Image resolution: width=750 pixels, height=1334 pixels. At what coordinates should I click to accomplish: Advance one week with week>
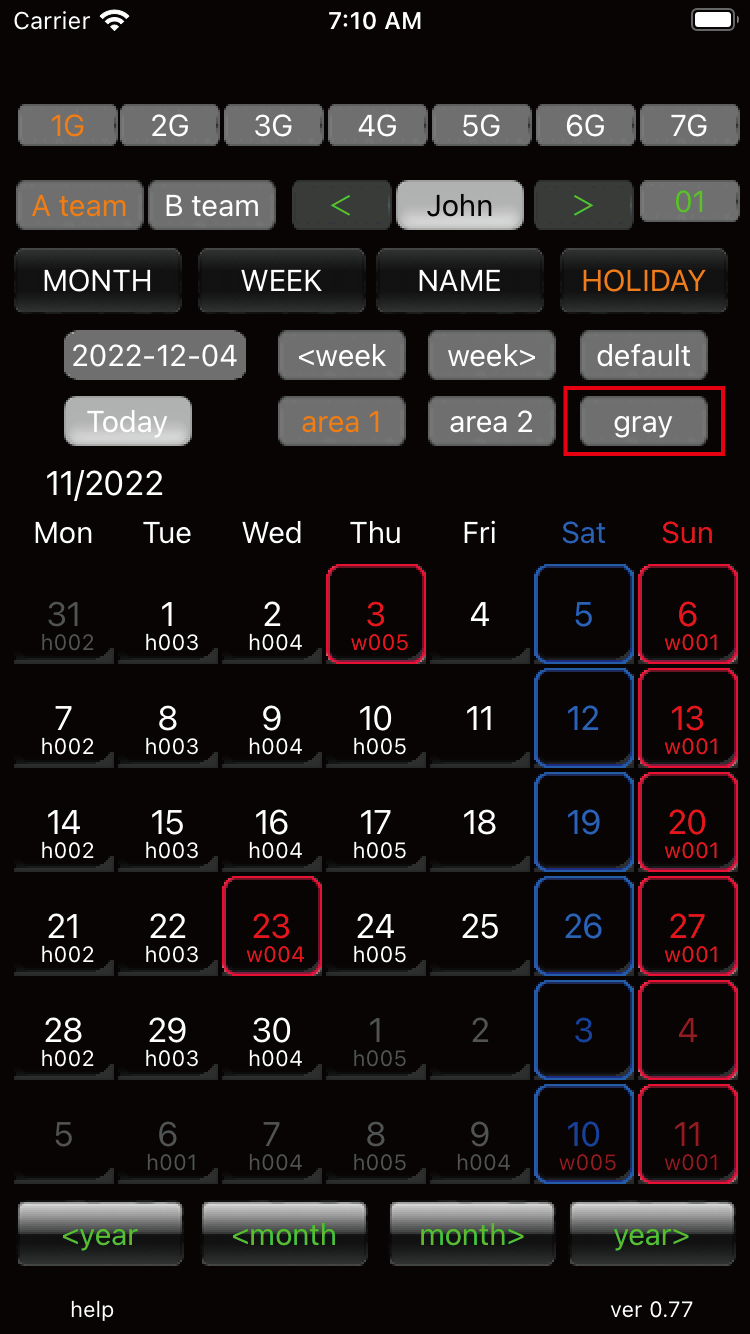coord(492,356)
